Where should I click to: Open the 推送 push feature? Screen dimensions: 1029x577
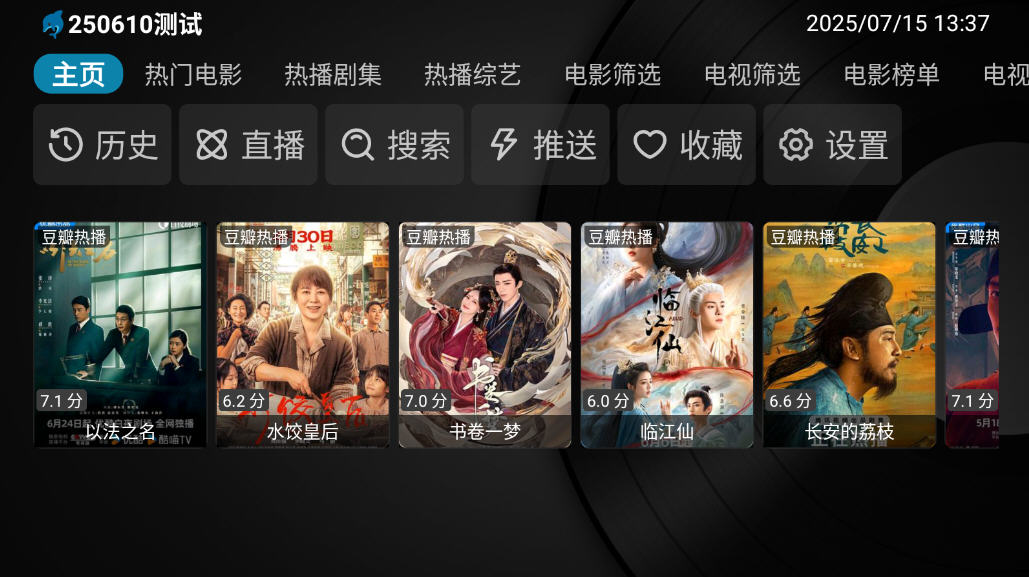click(x=541, y=145)
